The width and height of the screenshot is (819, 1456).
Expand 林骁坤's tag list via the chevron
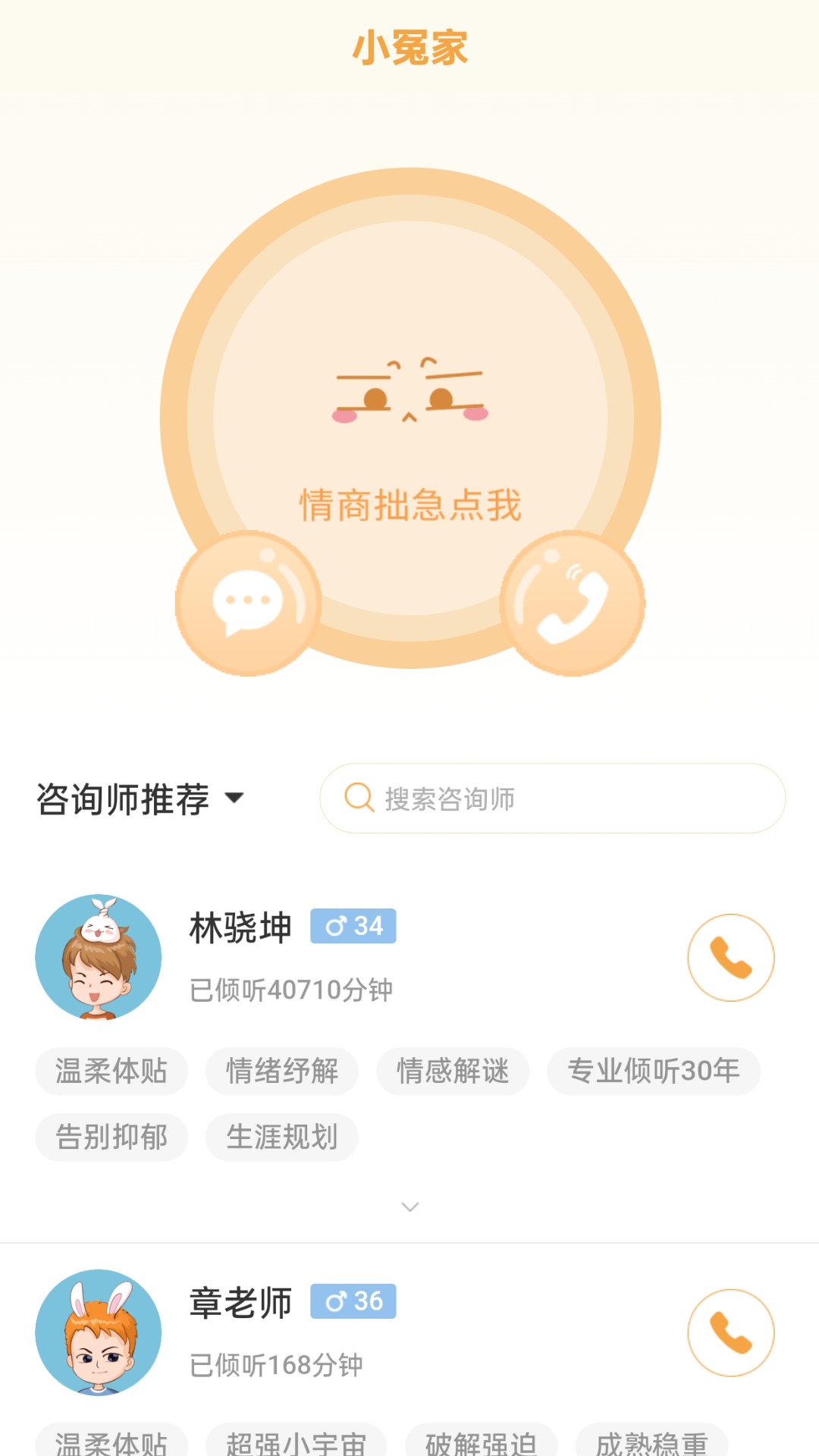[x=409, y=1206]
